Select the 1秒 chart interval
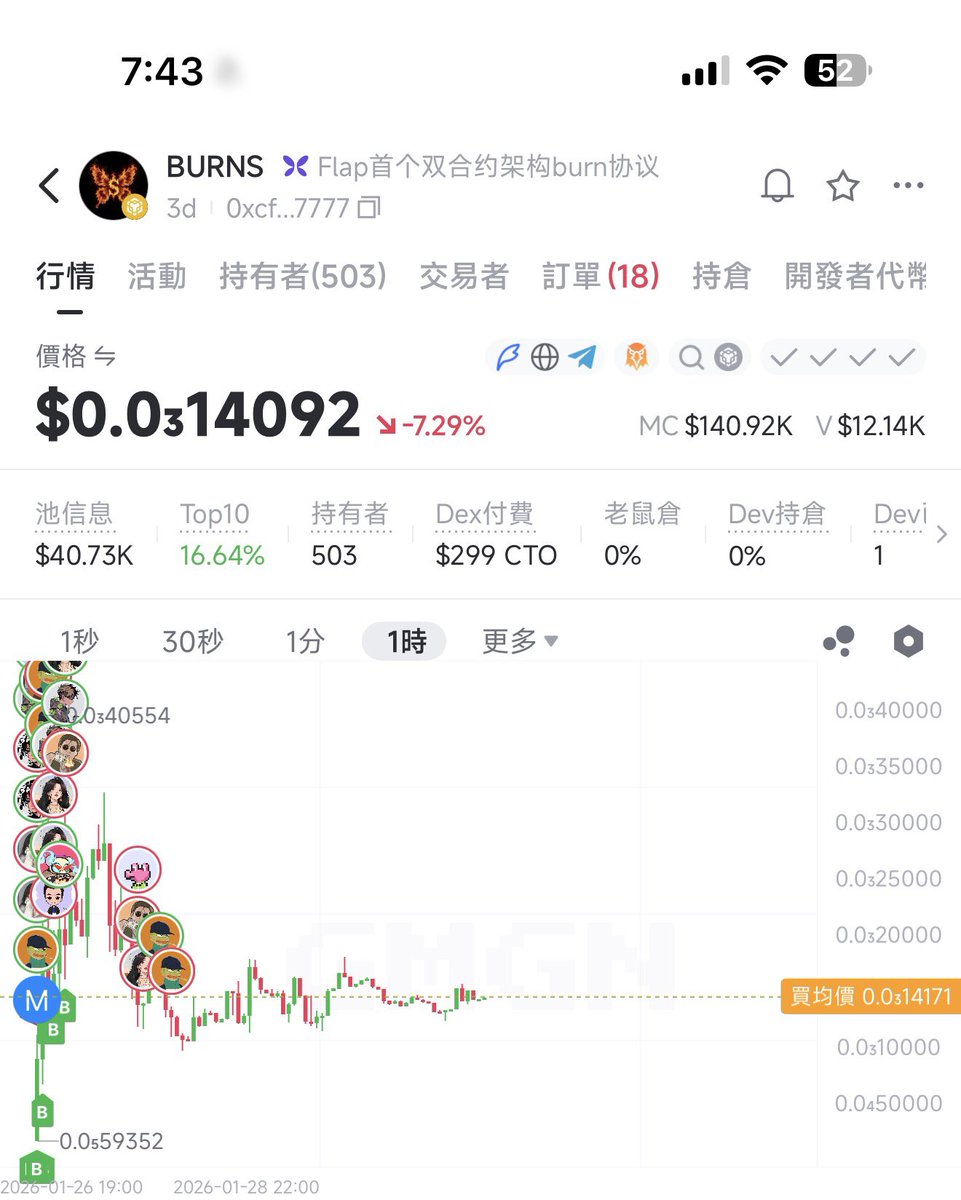 pos(79,641)
